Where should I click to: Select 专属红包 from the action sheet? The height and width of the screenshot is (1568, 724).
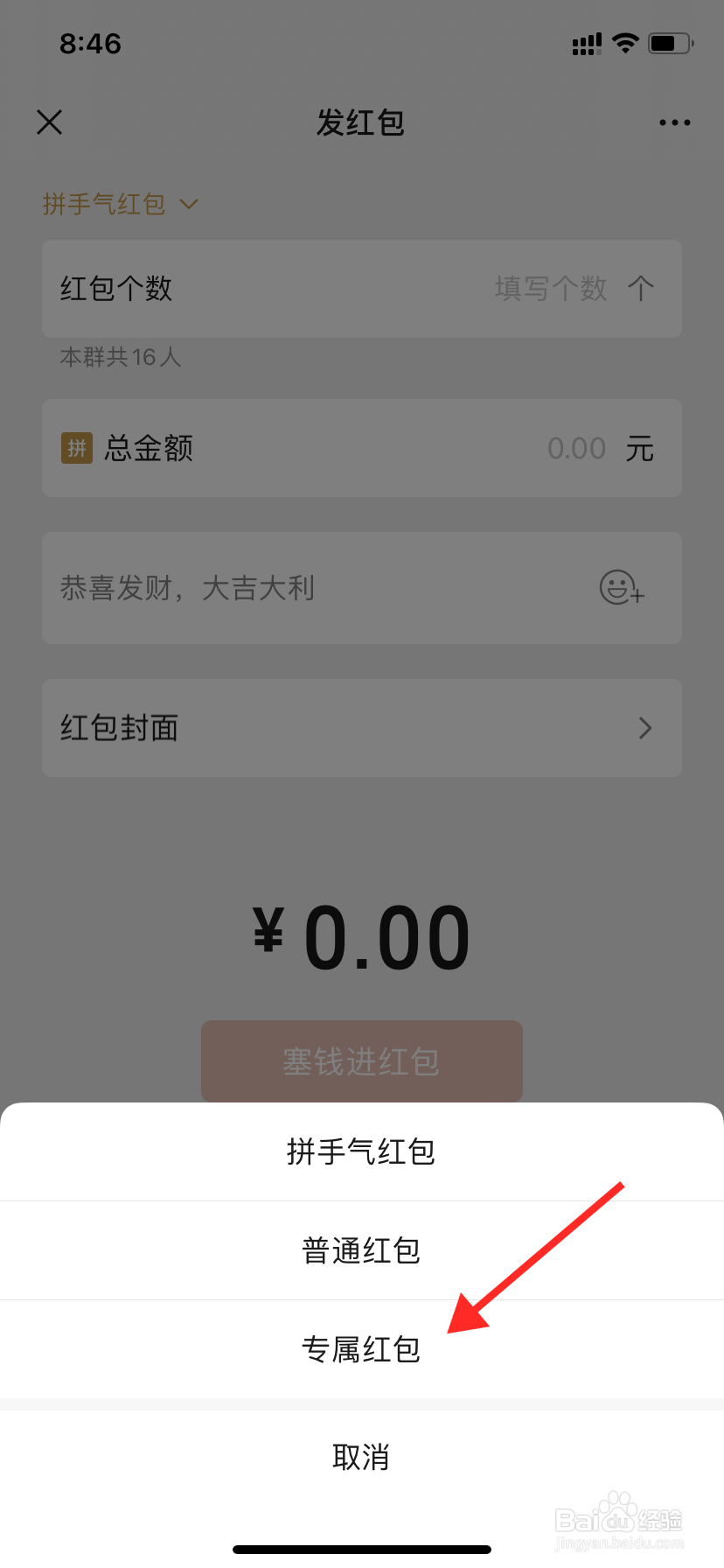coord(362,1347)
